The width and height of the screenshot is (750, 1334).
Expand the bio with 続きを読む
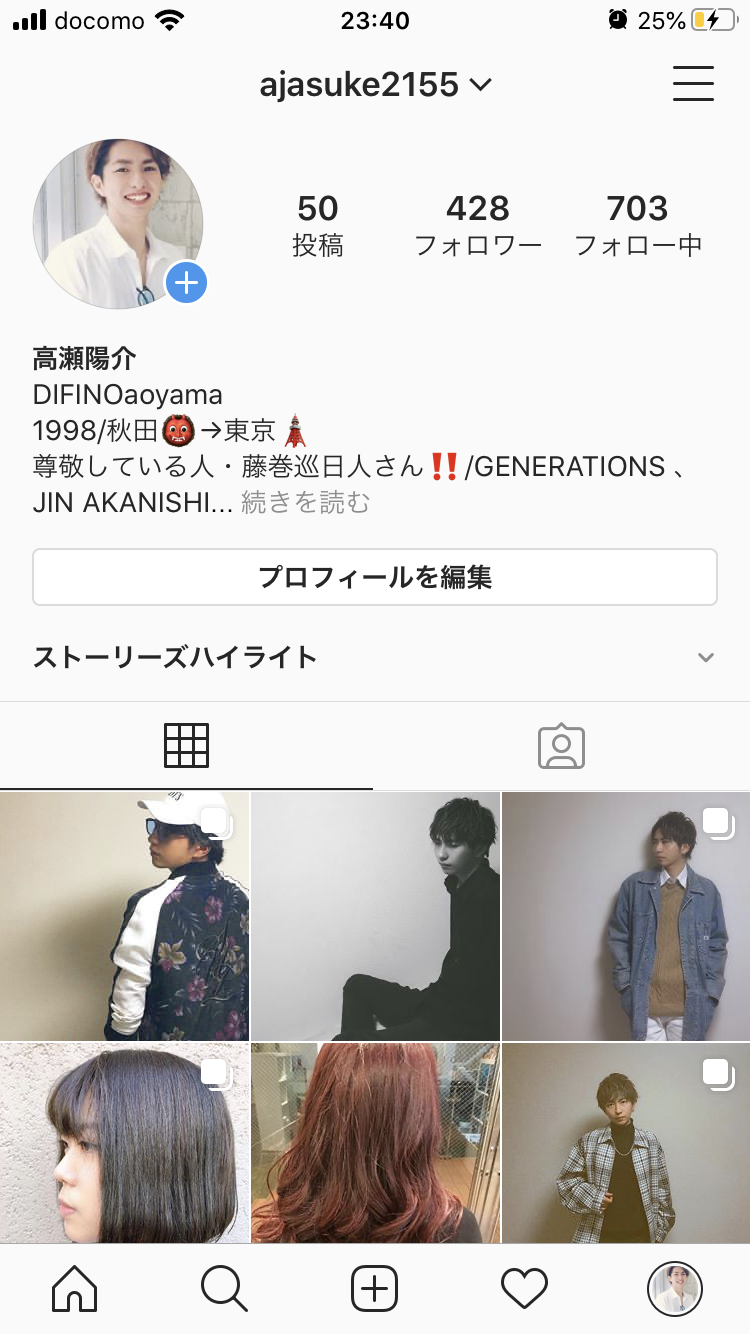pyautogui.click(x=305, y=503)
